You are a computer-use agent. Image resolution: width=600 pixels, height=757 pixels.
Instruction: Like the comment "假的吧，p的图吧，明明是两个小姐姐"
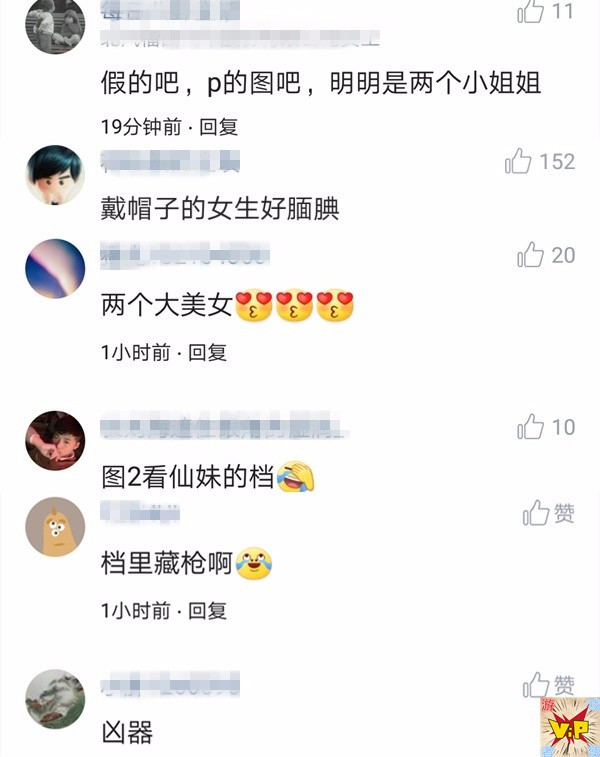pyautogui.click(x=530, y=12)
